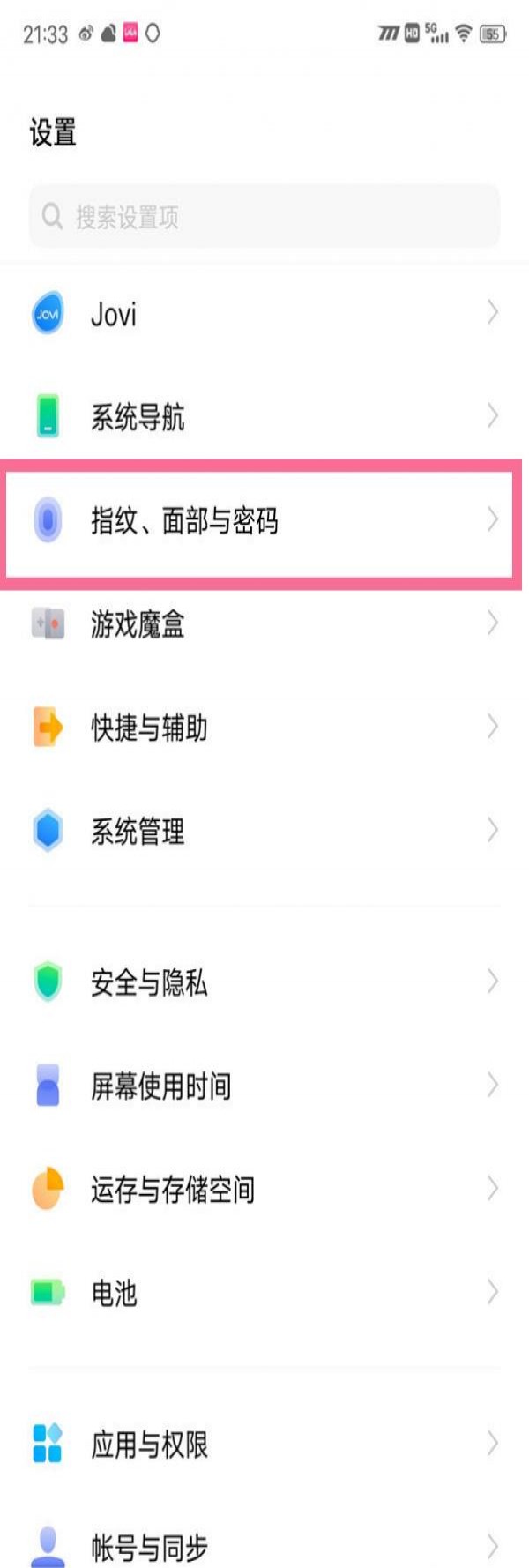
Task: Go to 快捷与辅助
Action: click(x=264, y=728)
